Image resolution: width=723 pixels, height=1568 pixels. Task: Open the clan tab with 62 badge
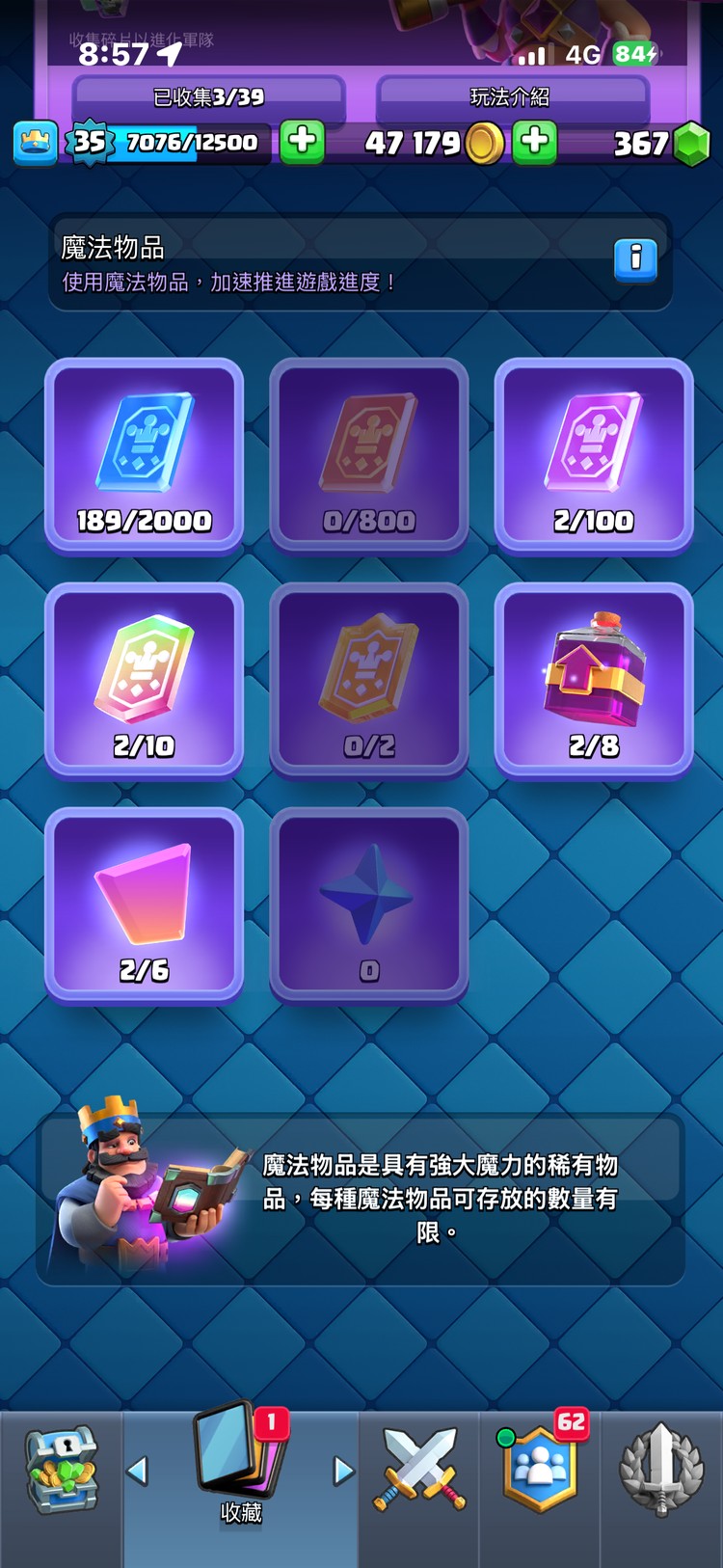540,1470
